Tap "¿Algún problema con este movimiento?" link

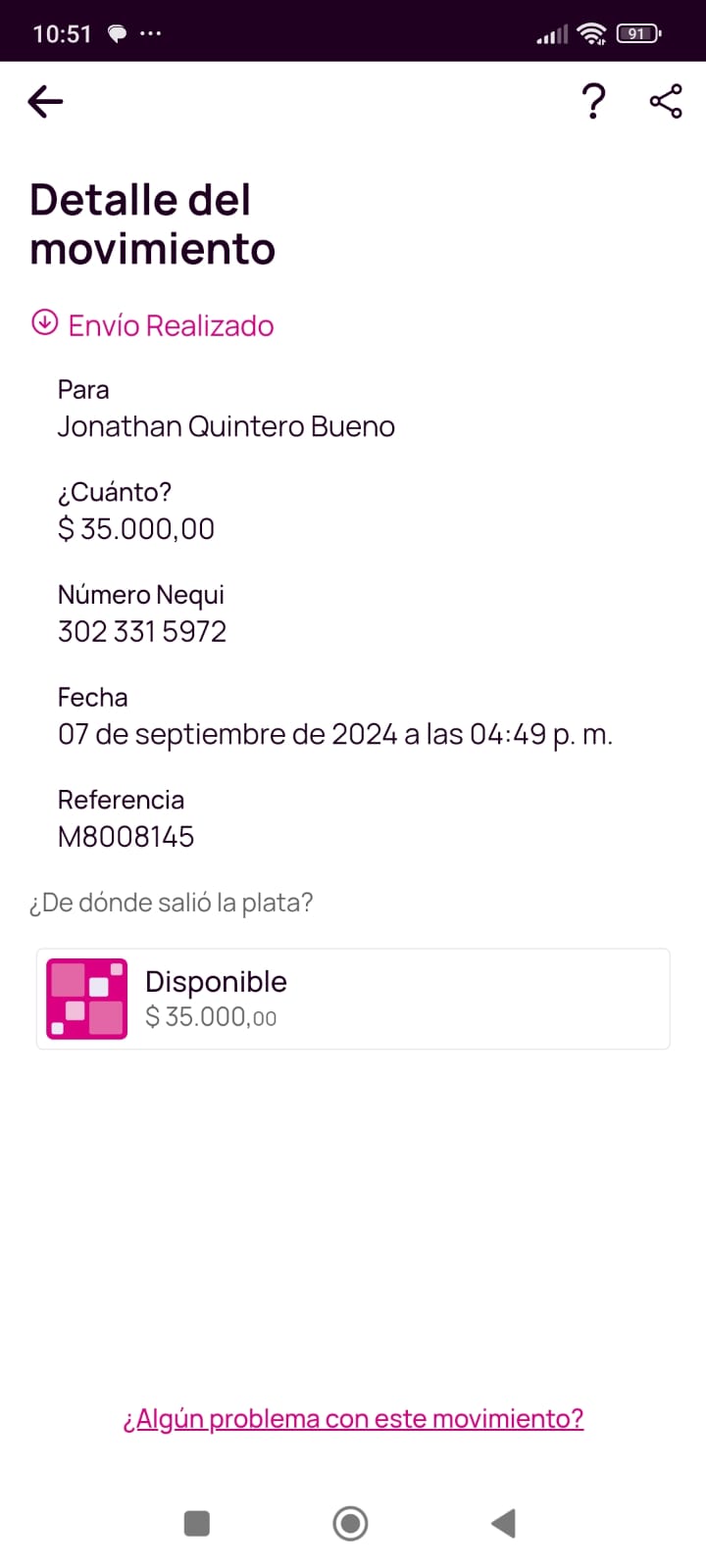pyautogui.click(x=353, y=1418)
